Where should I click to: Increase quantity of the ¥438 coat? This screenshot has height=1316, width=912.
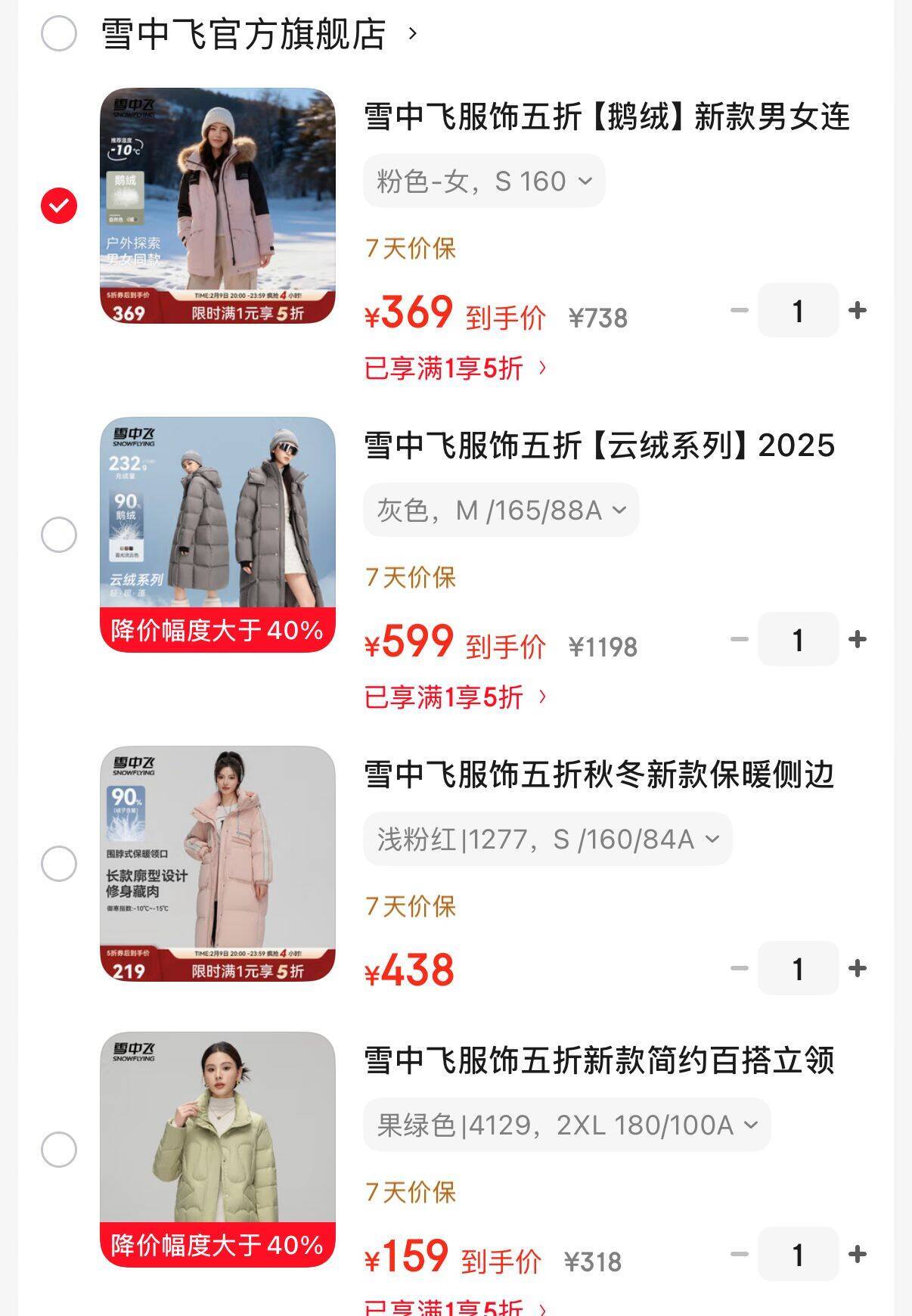(x=858, y=968)
